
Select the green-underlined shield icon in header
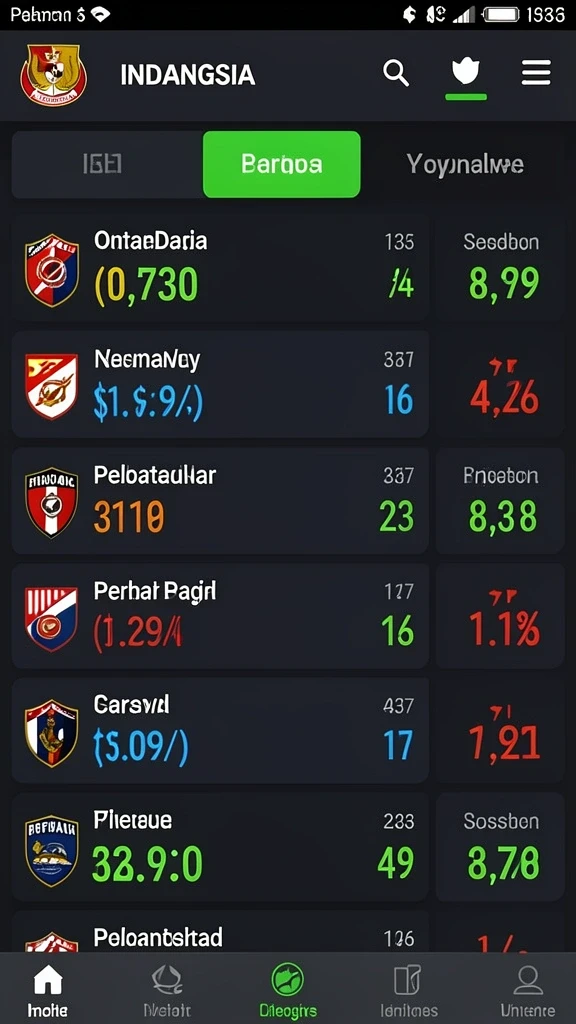pyautogui.click(x=466, y=72)
